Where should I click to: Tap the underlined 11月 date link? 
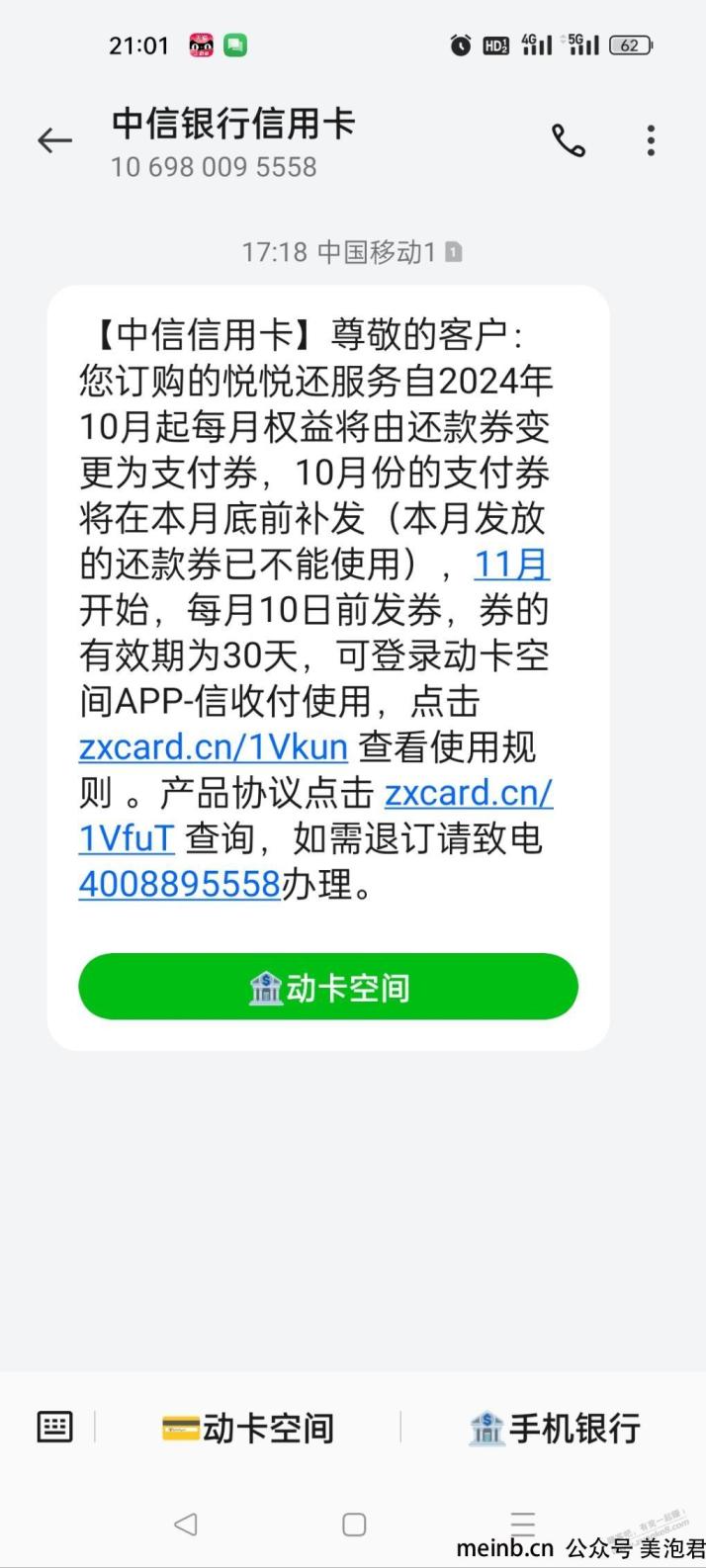[x=512, y=564]
